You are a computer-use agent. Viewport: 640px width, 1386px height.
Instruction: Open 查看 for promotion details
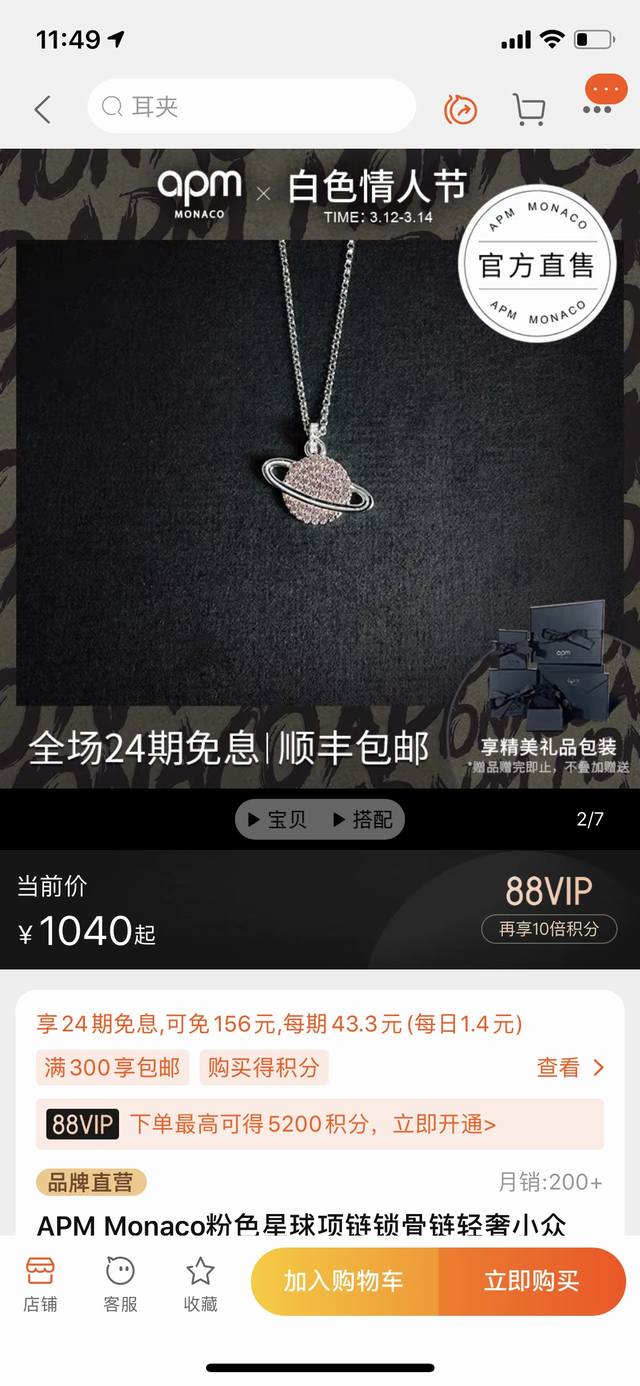571,1067
